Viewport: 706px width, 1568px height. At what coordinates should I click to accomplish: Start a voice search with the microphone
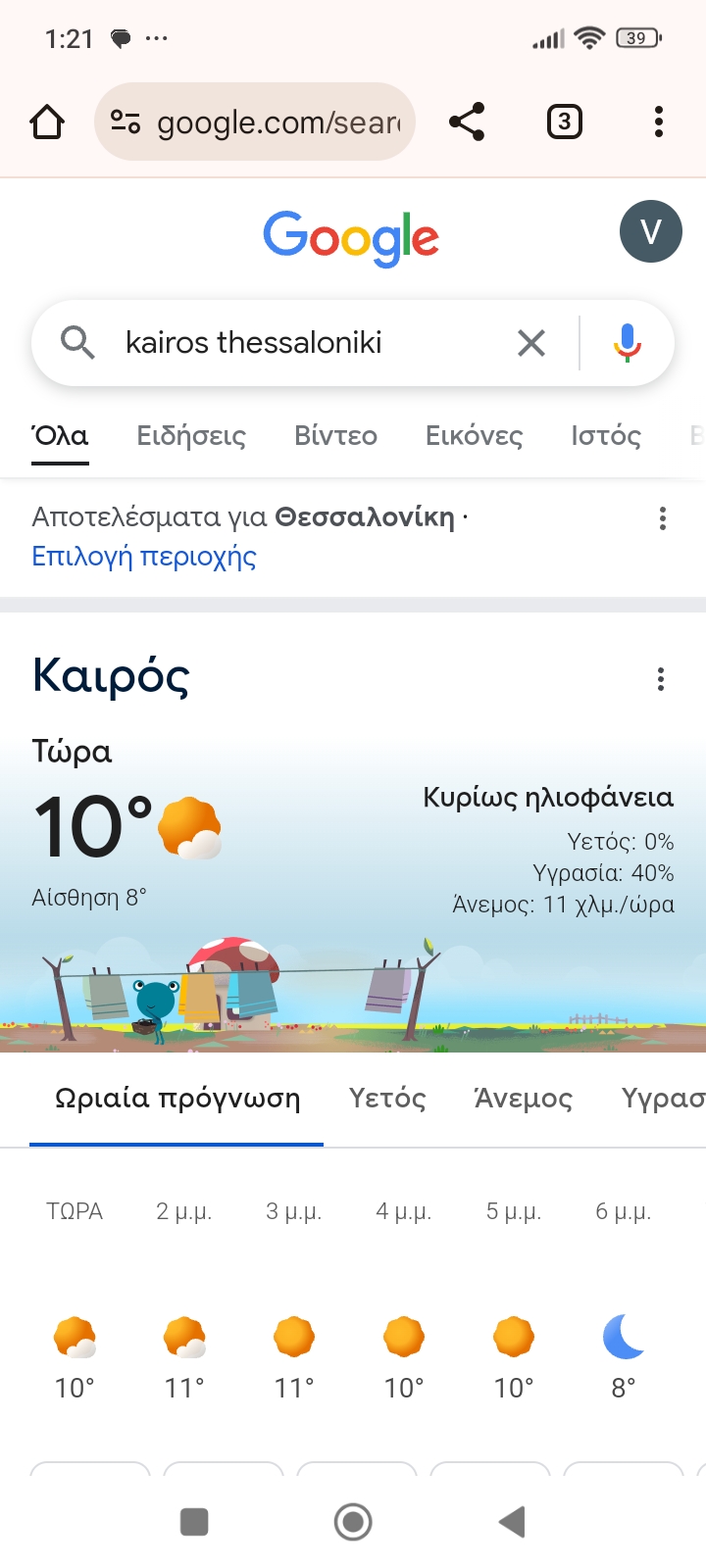point(628,343)
